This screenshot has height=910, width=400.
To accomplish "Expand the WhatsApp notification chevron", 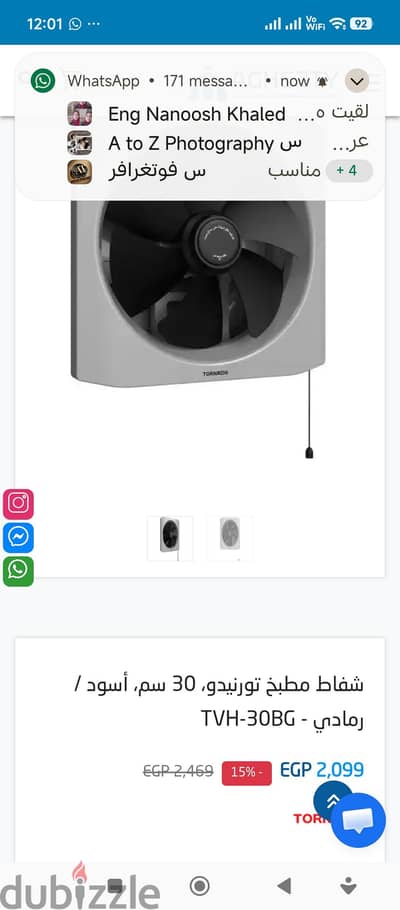I will point(357,81).
